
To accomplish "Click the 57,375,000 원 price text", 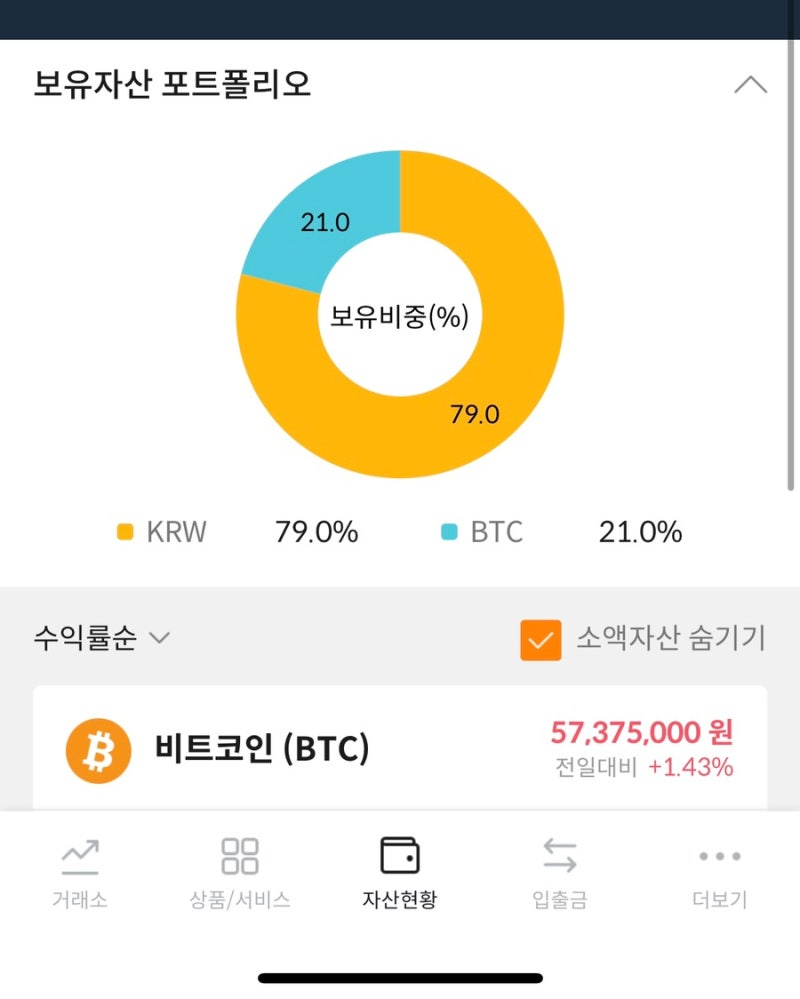I will (642, 734).
